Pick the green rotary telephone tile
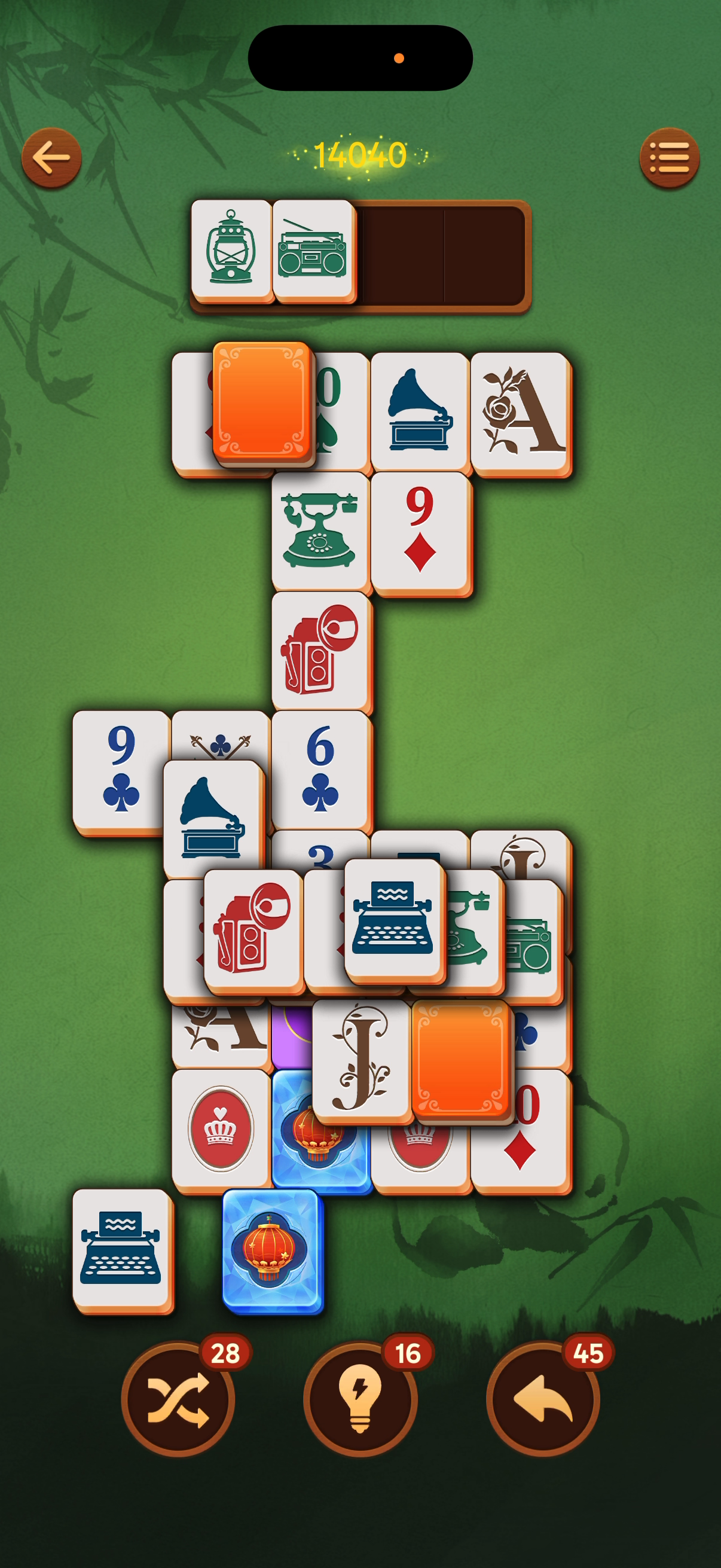This screenshot has width=721, height=1568. [319, 530]
